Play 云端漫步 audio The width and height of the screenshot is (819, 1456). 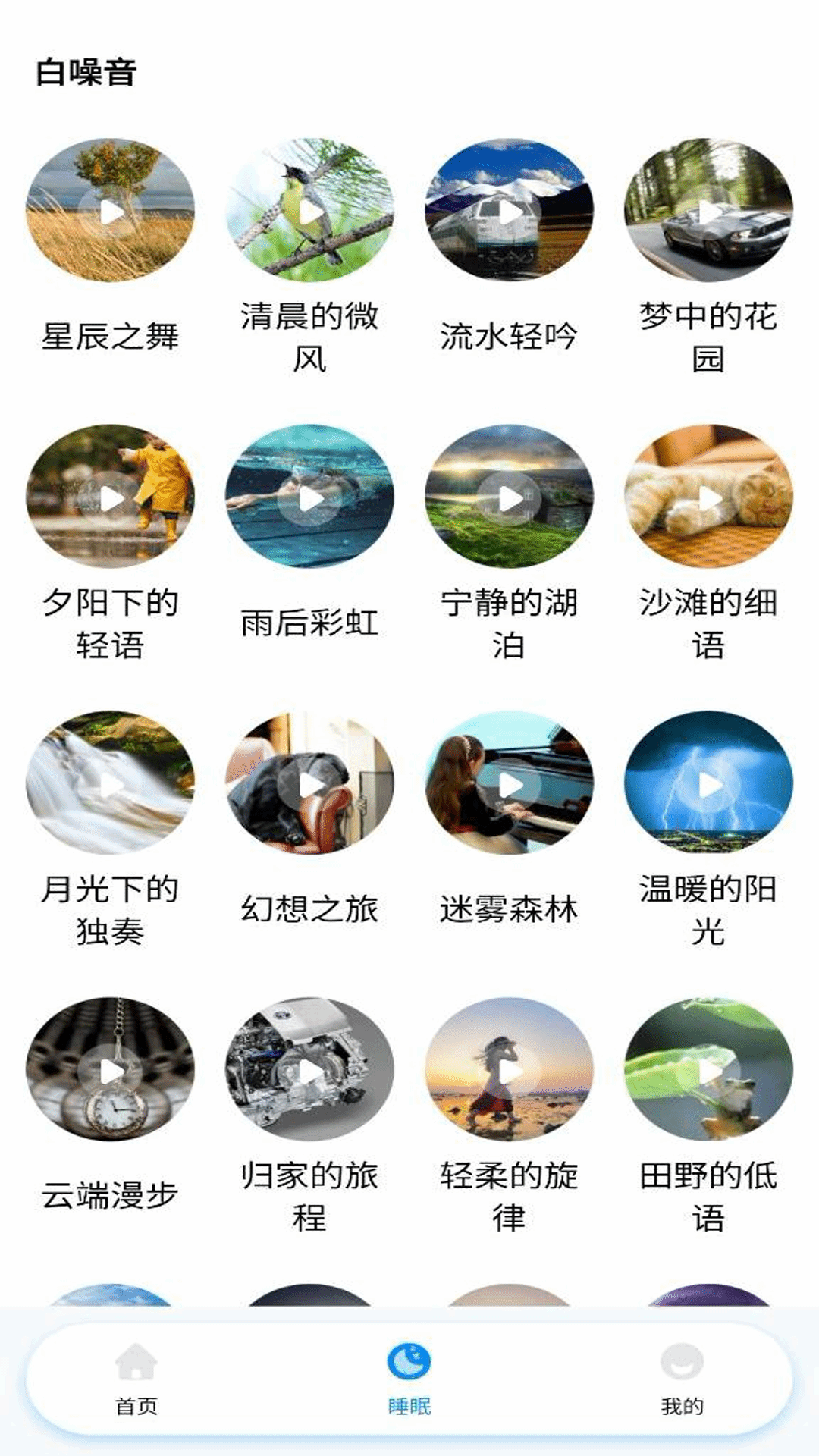pos(112,1069)
